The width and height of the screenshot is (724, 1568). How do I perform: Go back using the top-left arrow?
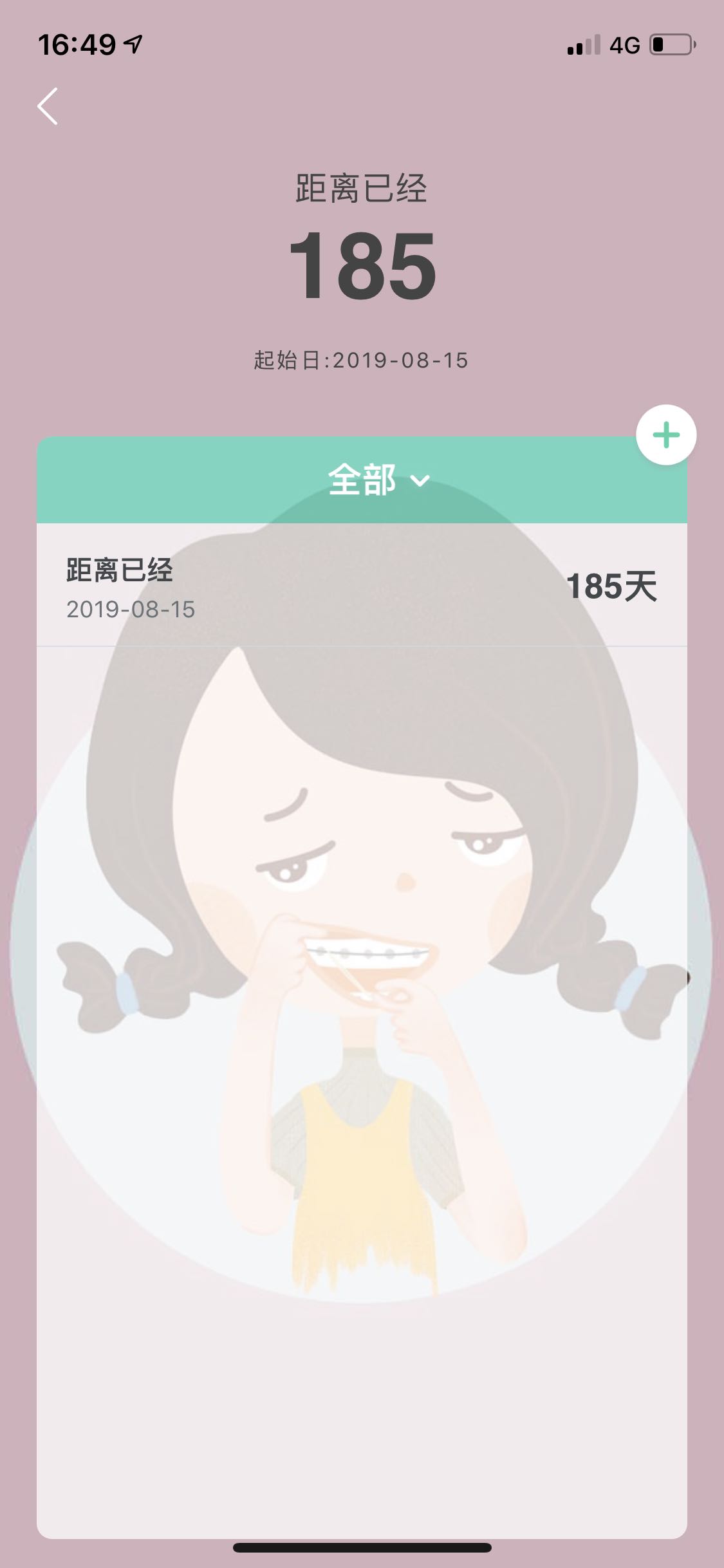click(x=48, y=107)
